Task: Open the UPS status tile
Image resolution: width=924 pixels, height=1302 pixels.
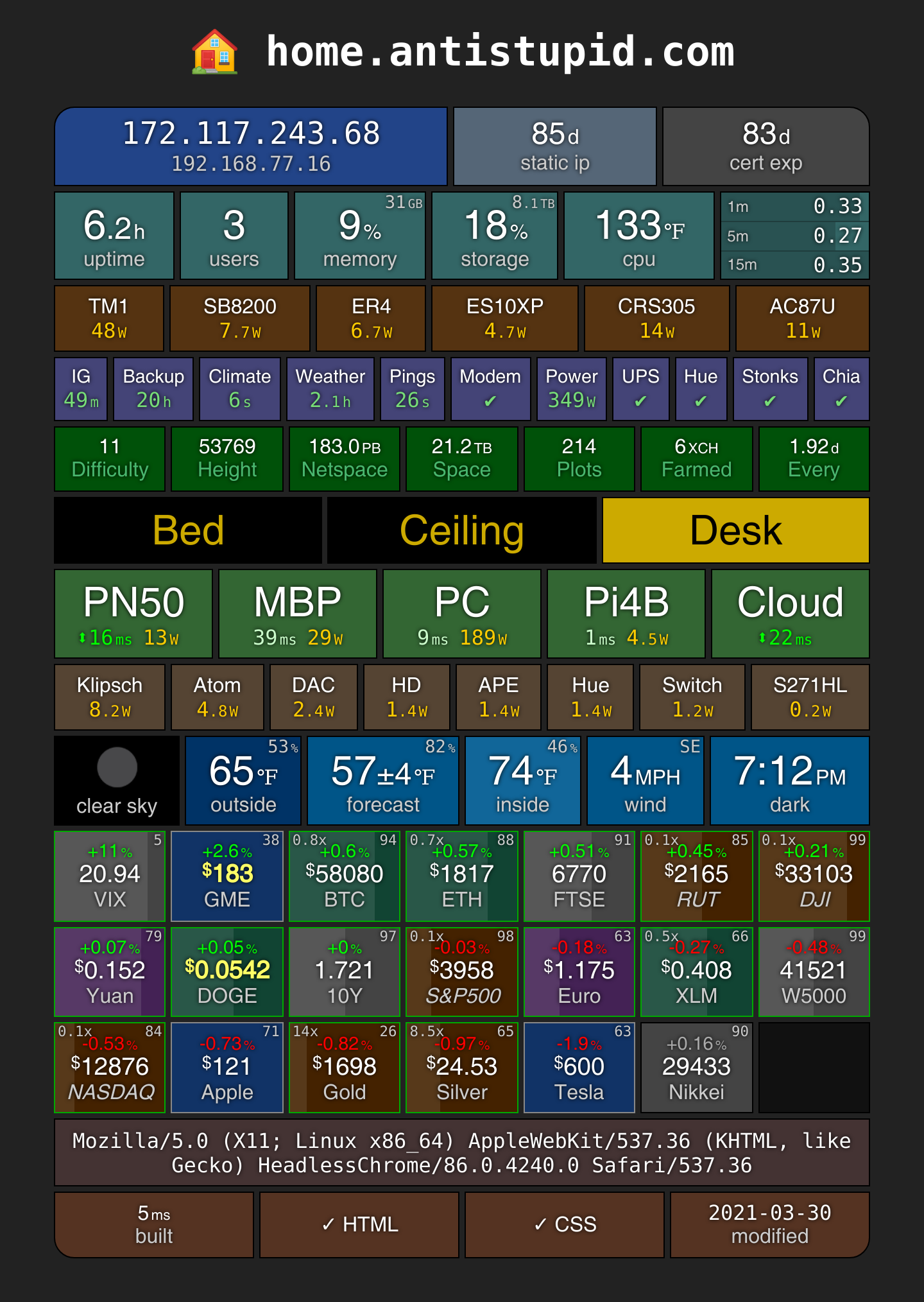Action: tap(640, 389)
